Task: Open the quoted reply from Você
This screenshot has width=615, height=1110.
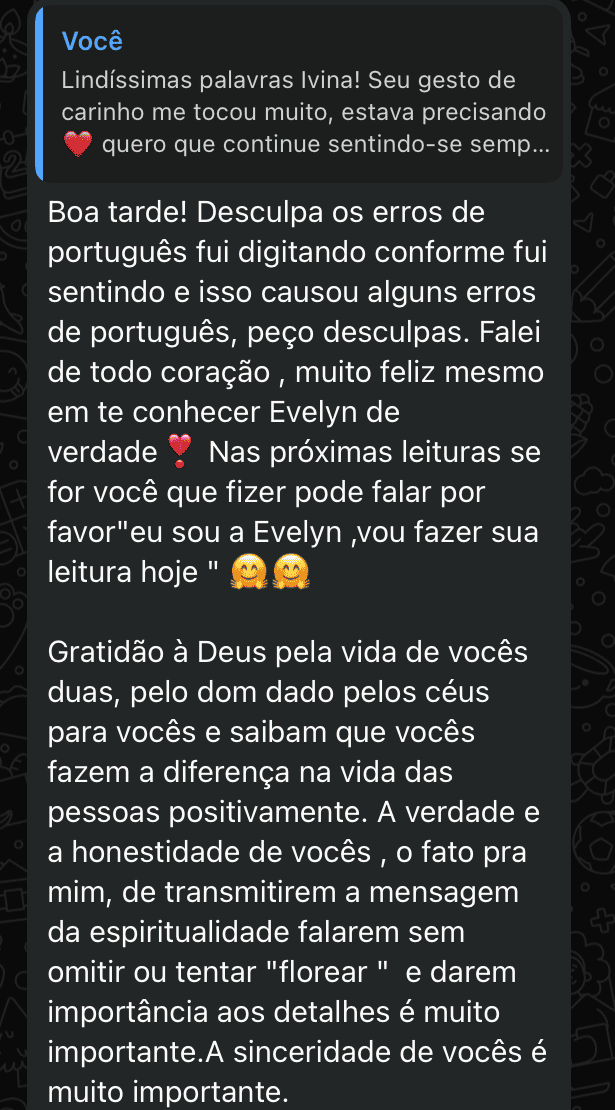Action: point(299,93)
